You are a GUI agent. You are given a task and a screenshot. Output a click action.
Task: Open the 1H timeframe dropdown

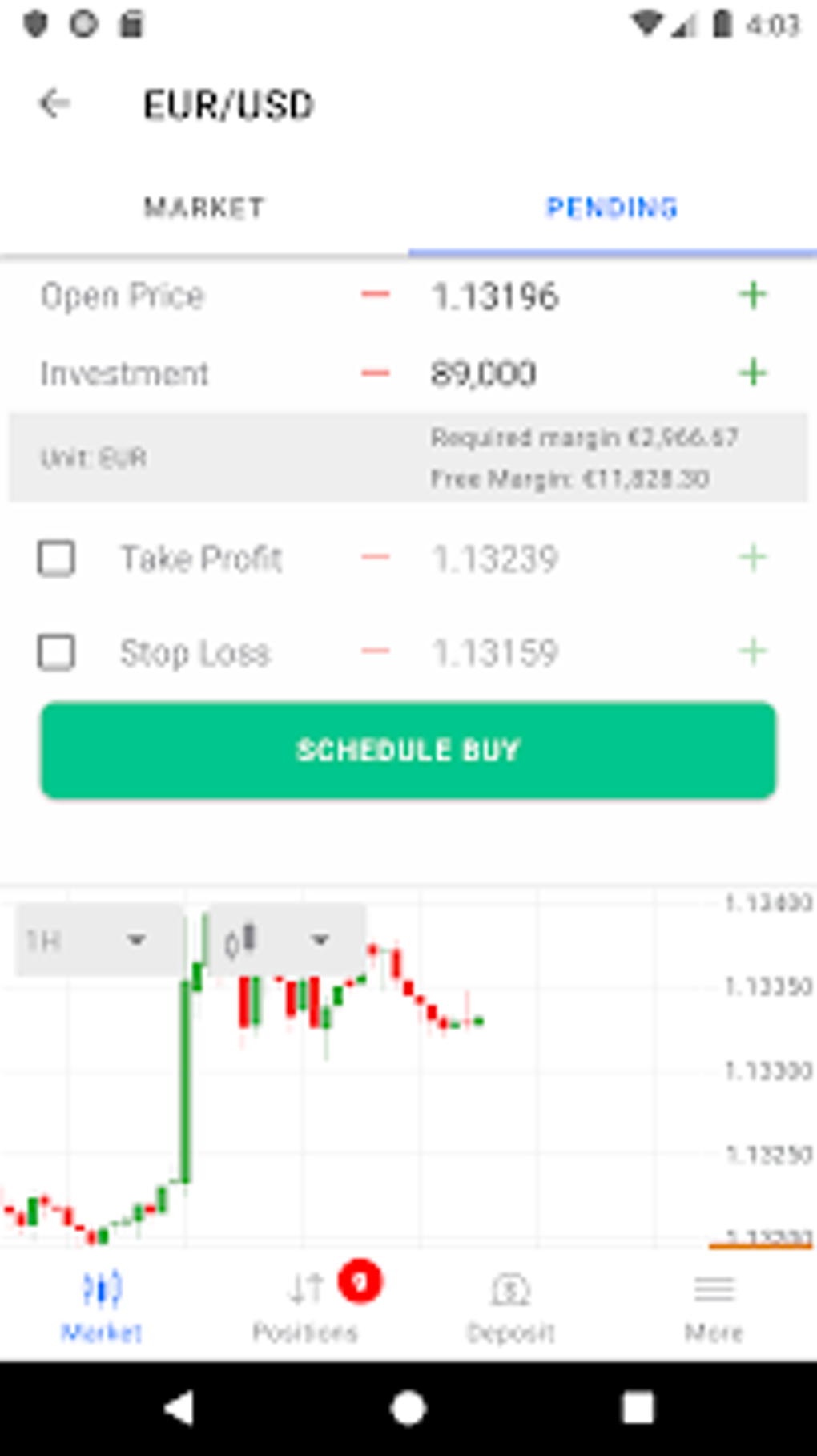point(98,940)
